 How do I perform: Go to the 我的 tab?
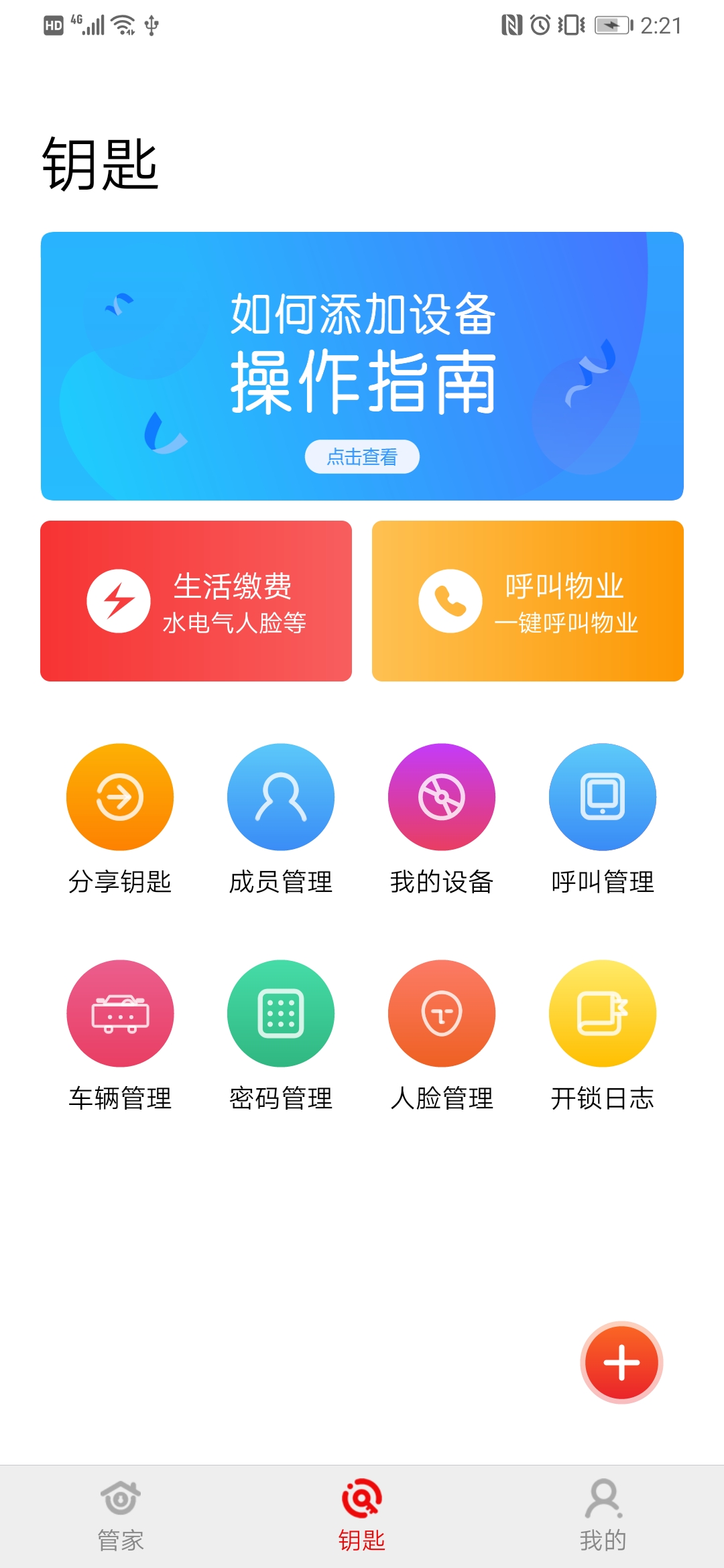point(603,1516)
